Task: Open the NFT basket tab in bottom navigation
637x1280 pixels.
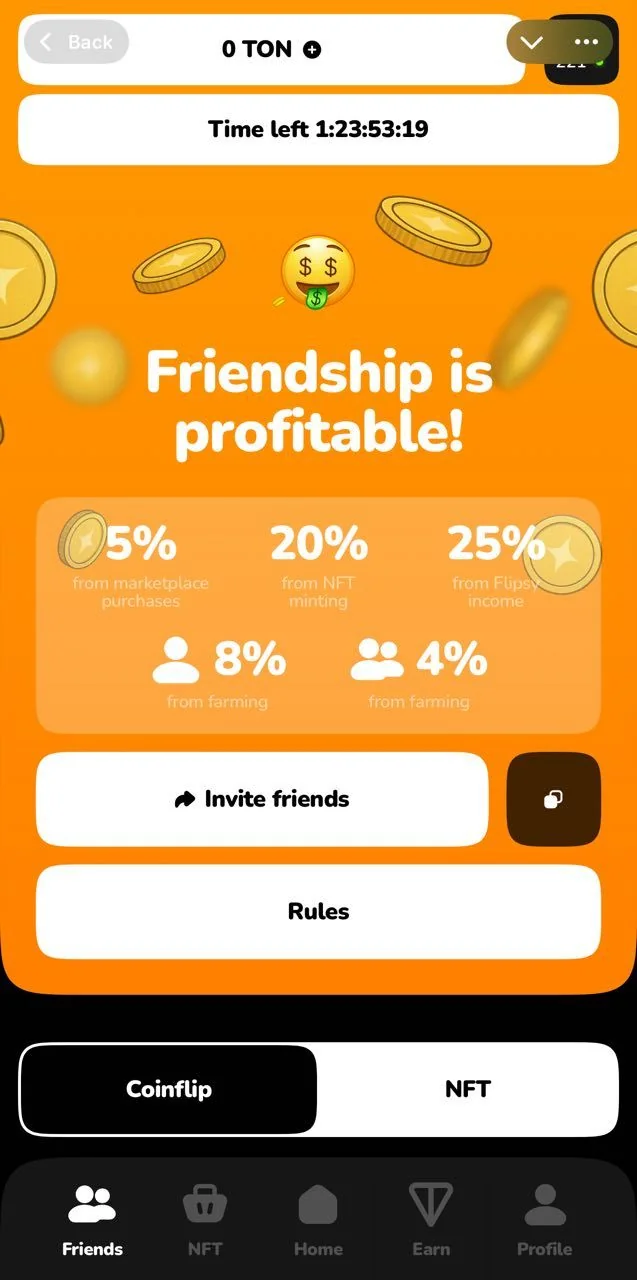Action: click(x=205, y=1221)
